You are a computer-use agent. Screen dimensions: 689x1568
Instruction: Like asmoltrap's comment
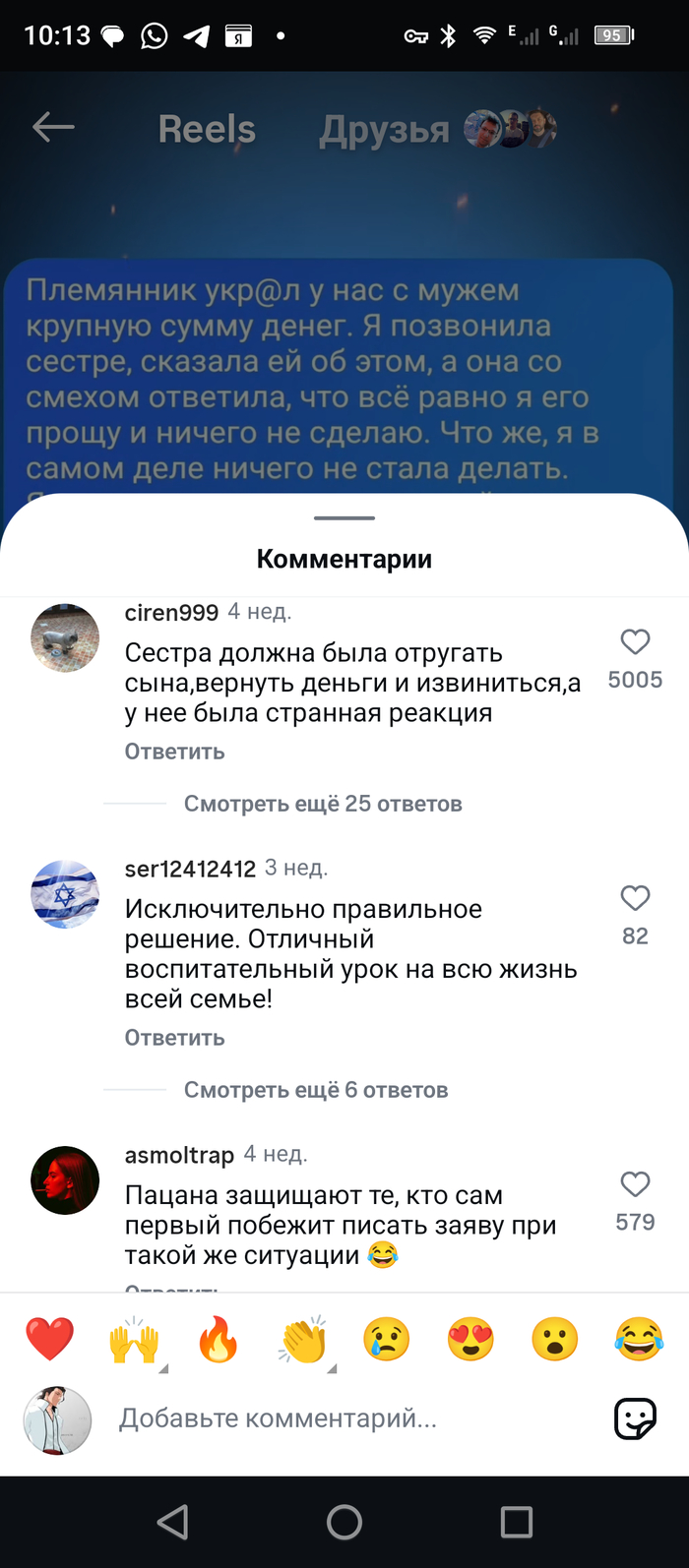coord(635,1184)
